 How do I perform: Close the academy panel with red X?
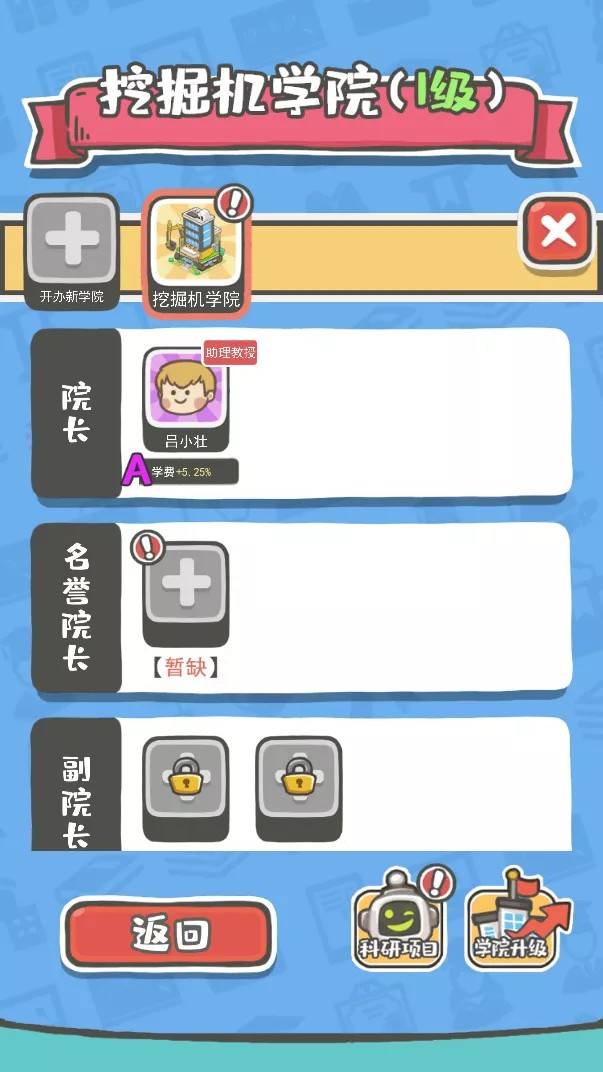coord(558,232)
